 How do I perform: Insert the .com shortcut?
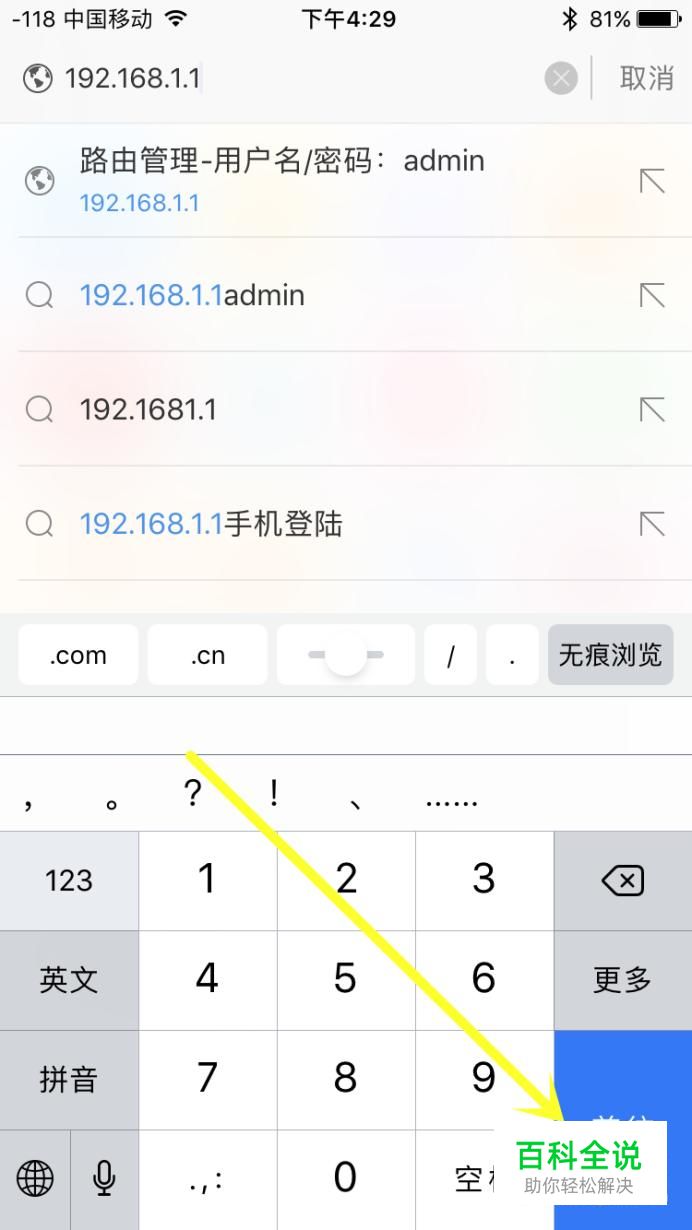pos(78,655)
